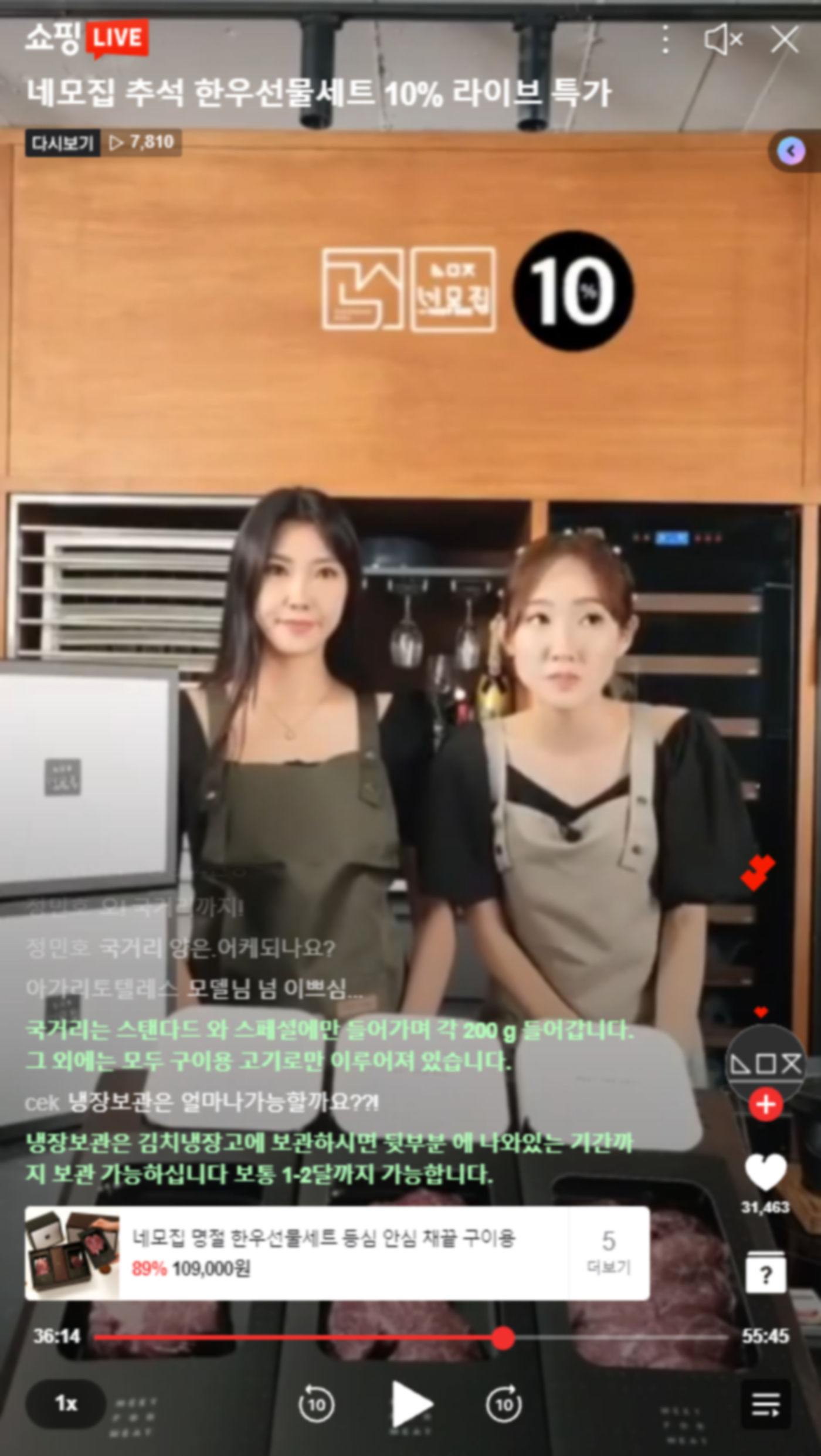Play the paused video
Viewport: 821px width, 1456px height.
point(410,1404)
